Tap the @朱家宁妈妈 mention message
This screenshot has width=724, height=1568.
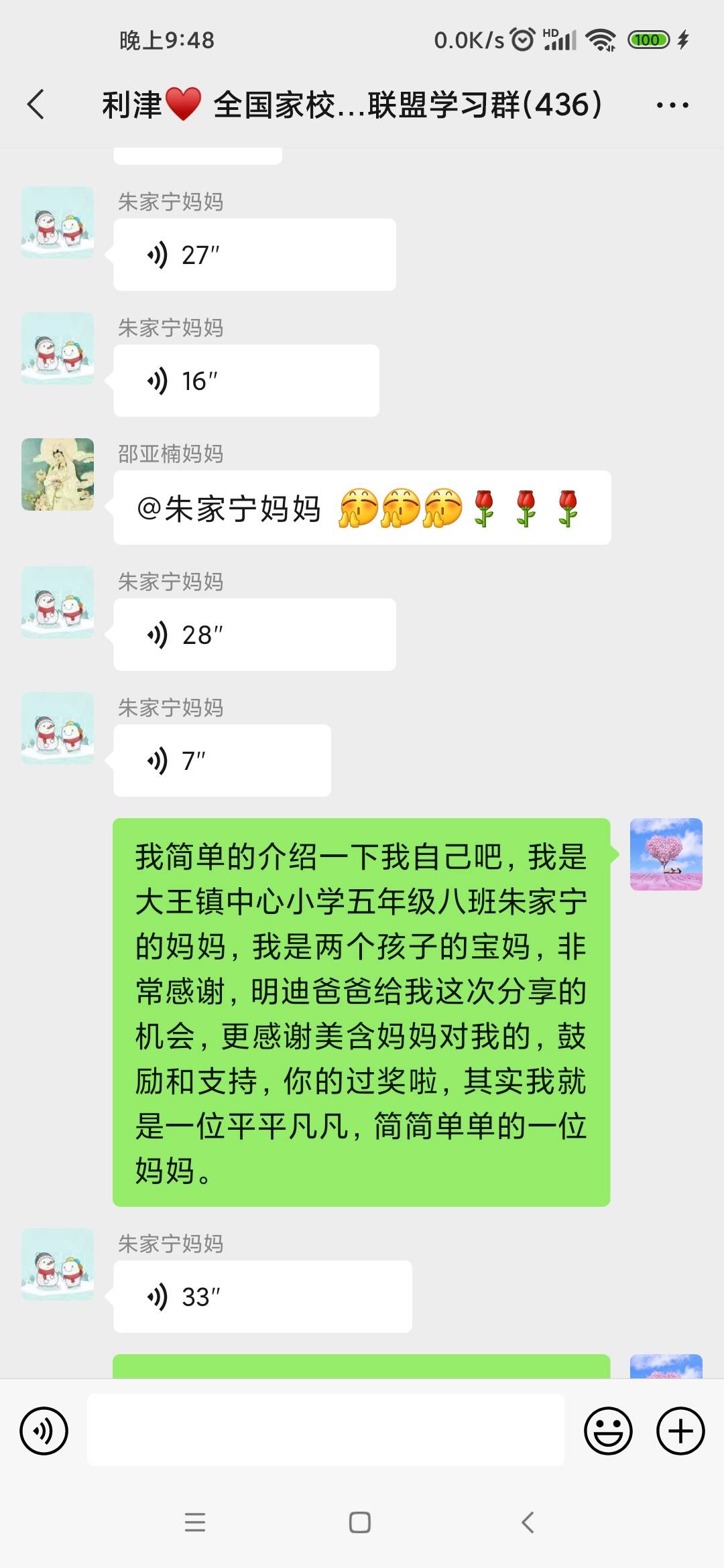(x=362, y=508)
